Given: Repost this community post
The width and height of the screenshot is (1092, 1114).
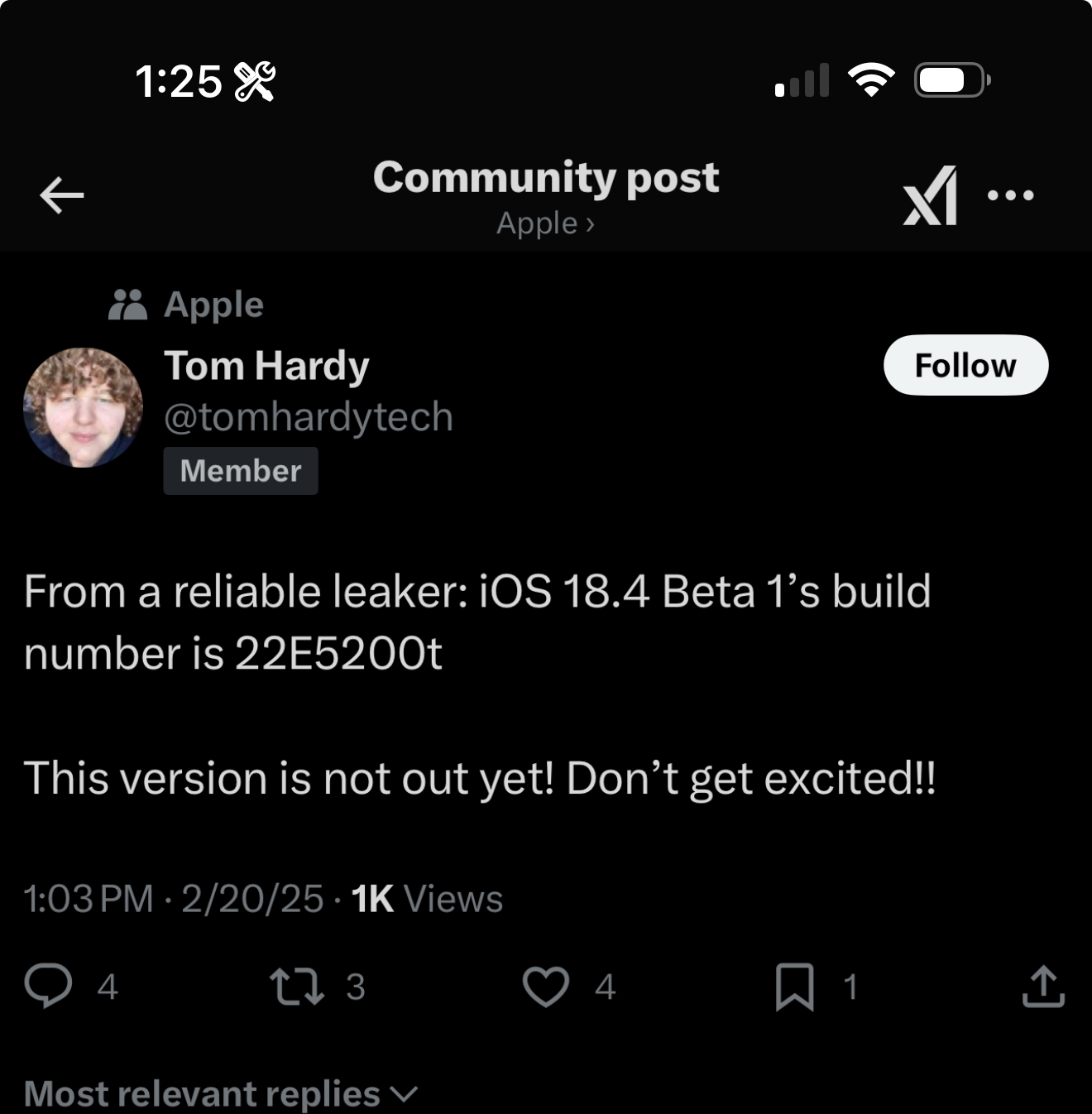Looking at the screenshot, I should pos(297,986).
